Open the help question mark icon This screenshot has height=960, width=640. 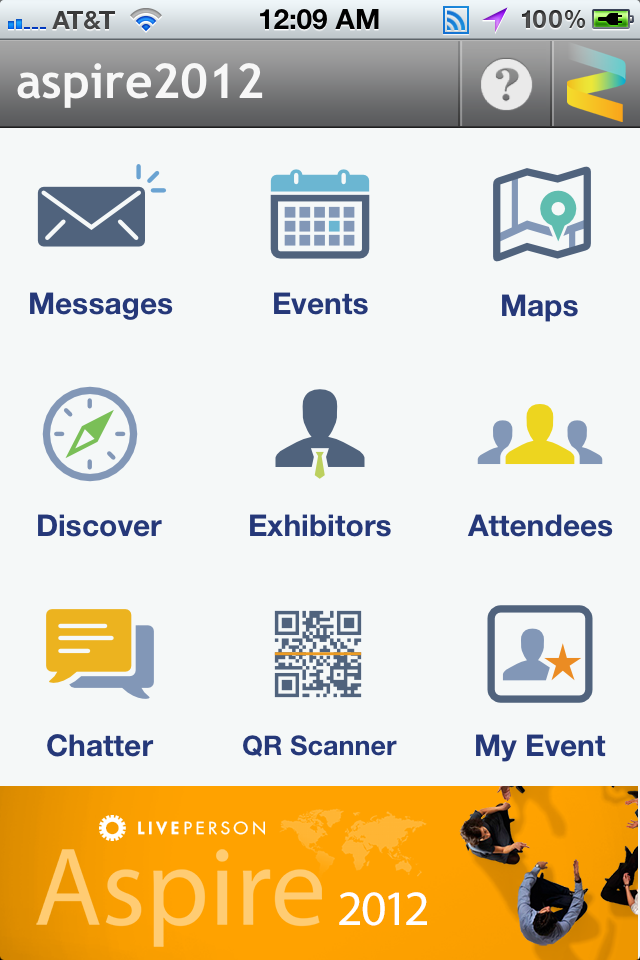point(506,84)
